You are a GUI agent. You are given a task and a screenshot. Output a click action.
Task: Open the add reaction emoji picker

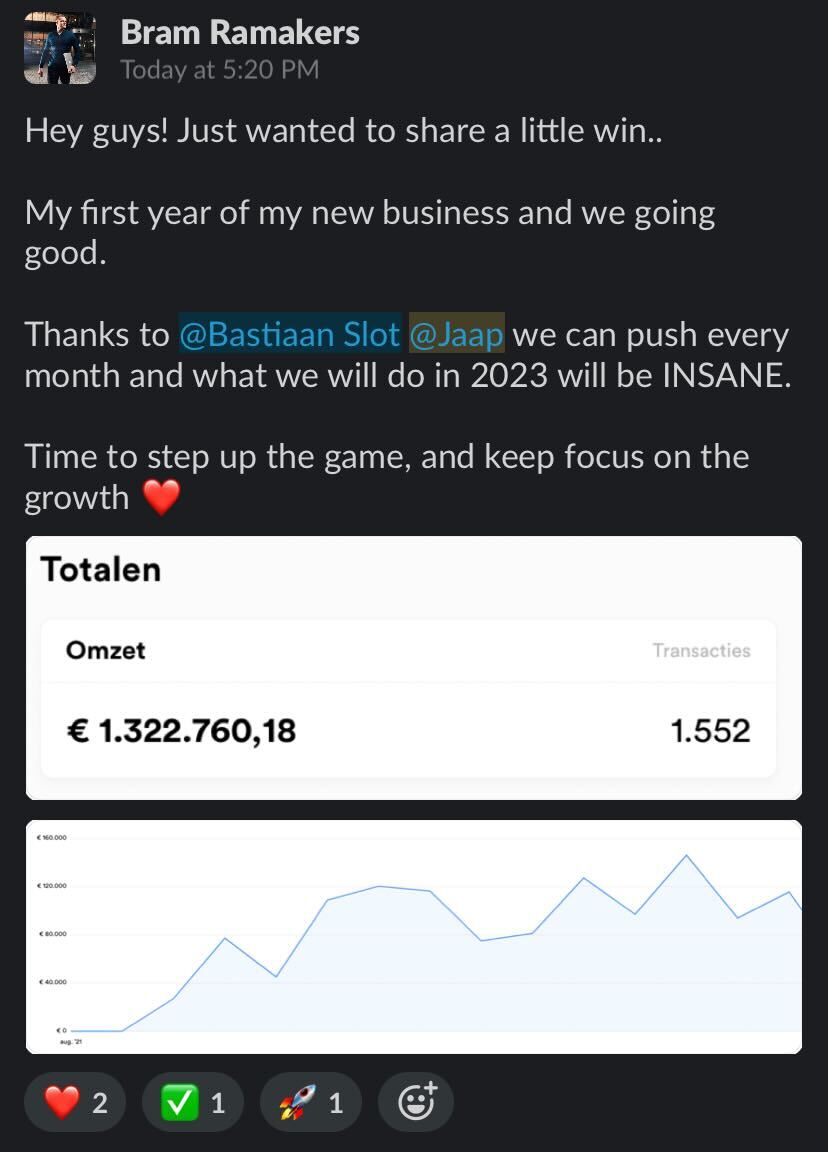[416, 1103]
